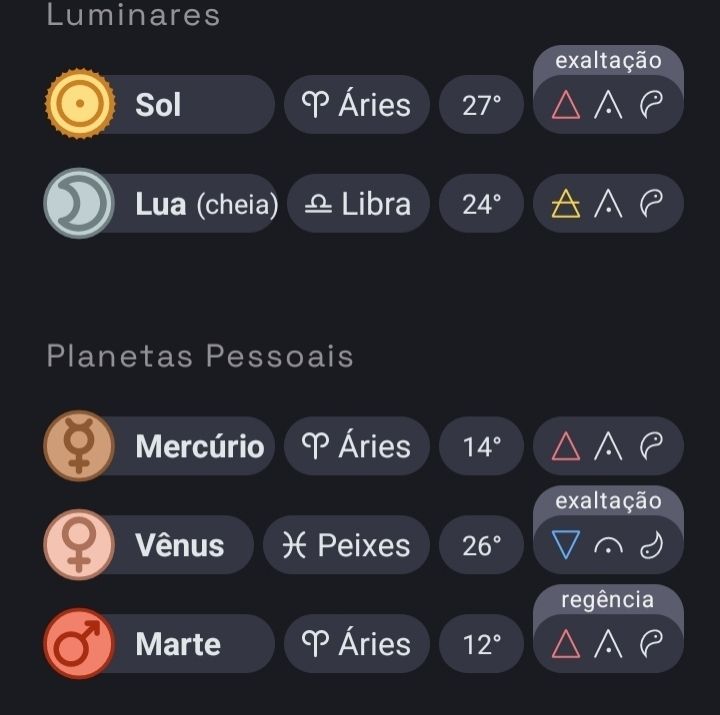
Task: Open the Libra sign chip
Action: point(357,204)
